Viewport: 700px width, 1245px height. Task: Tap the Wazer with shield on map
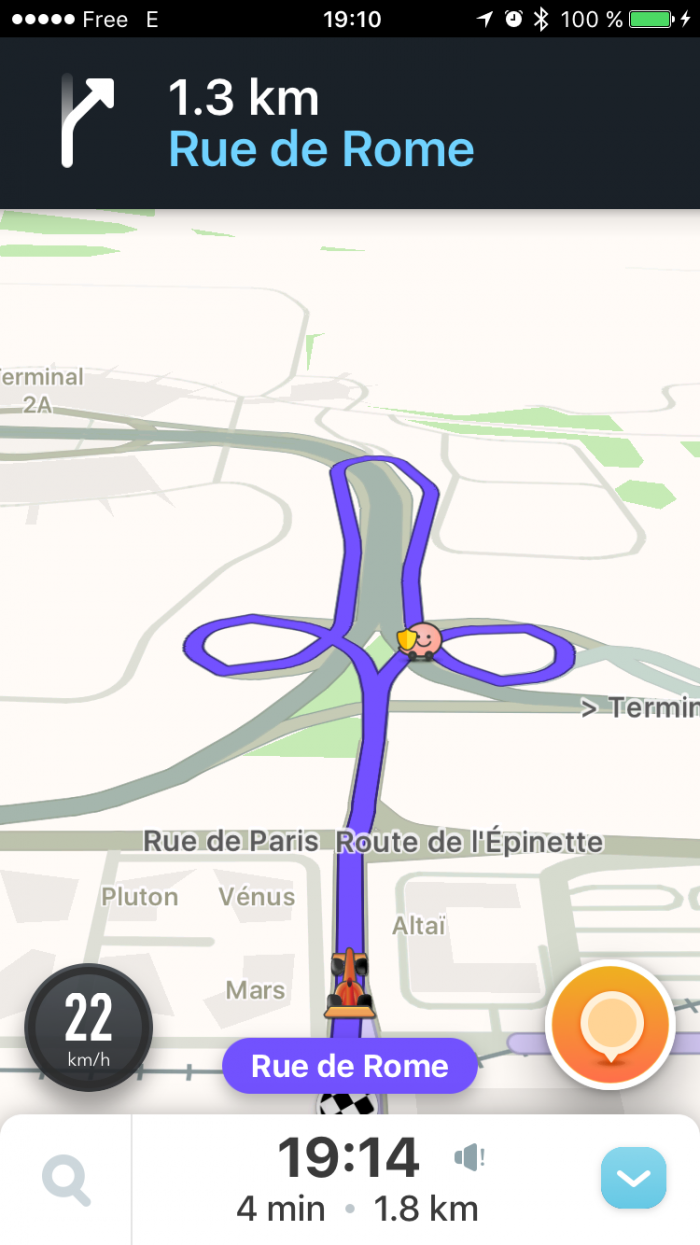(420, 640)
